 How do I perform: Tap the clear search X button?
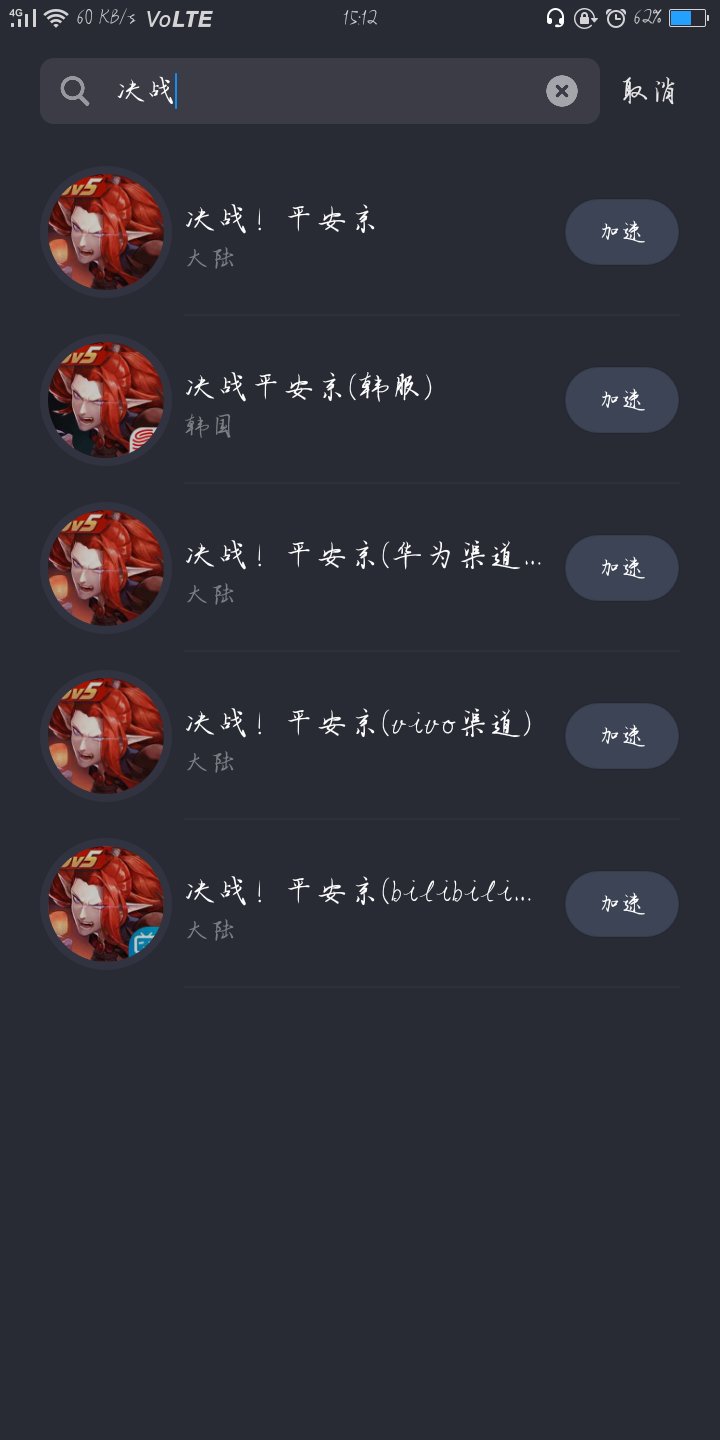click(562, 90)
